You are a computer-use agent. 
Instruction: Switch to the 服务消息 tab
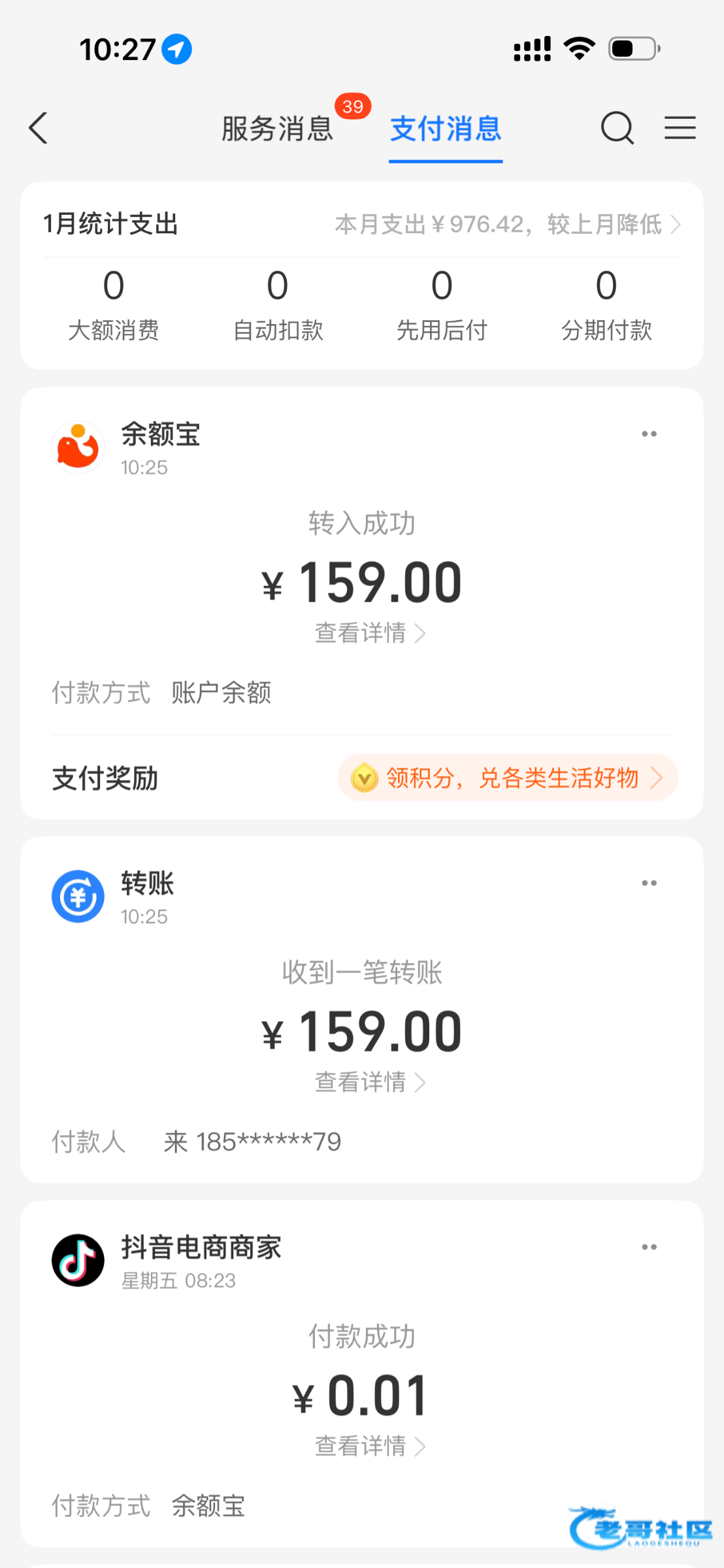(278, 128)
